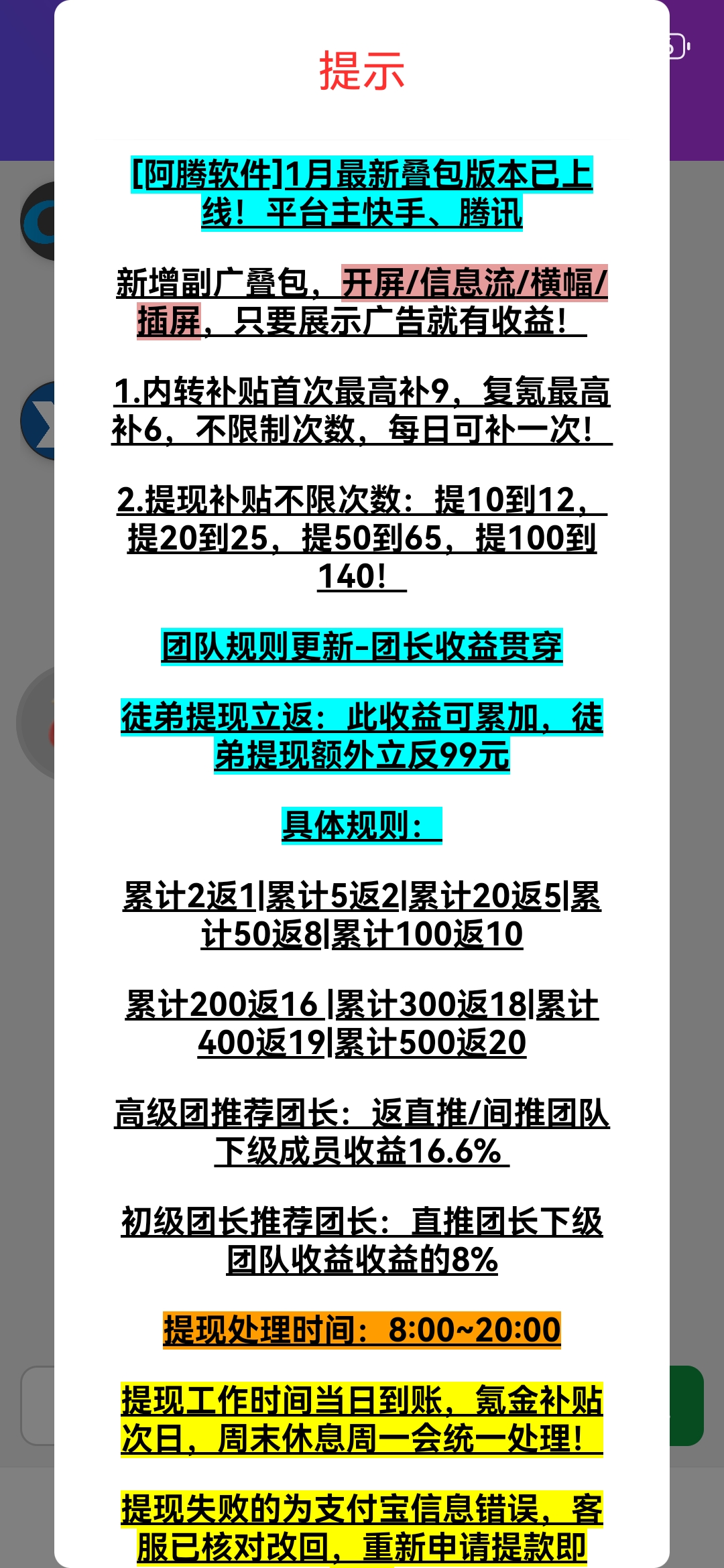Tap the highlighted 开屏/信息流/横幅/插屏 text
Screen dimensions: 724x1568
476,287
